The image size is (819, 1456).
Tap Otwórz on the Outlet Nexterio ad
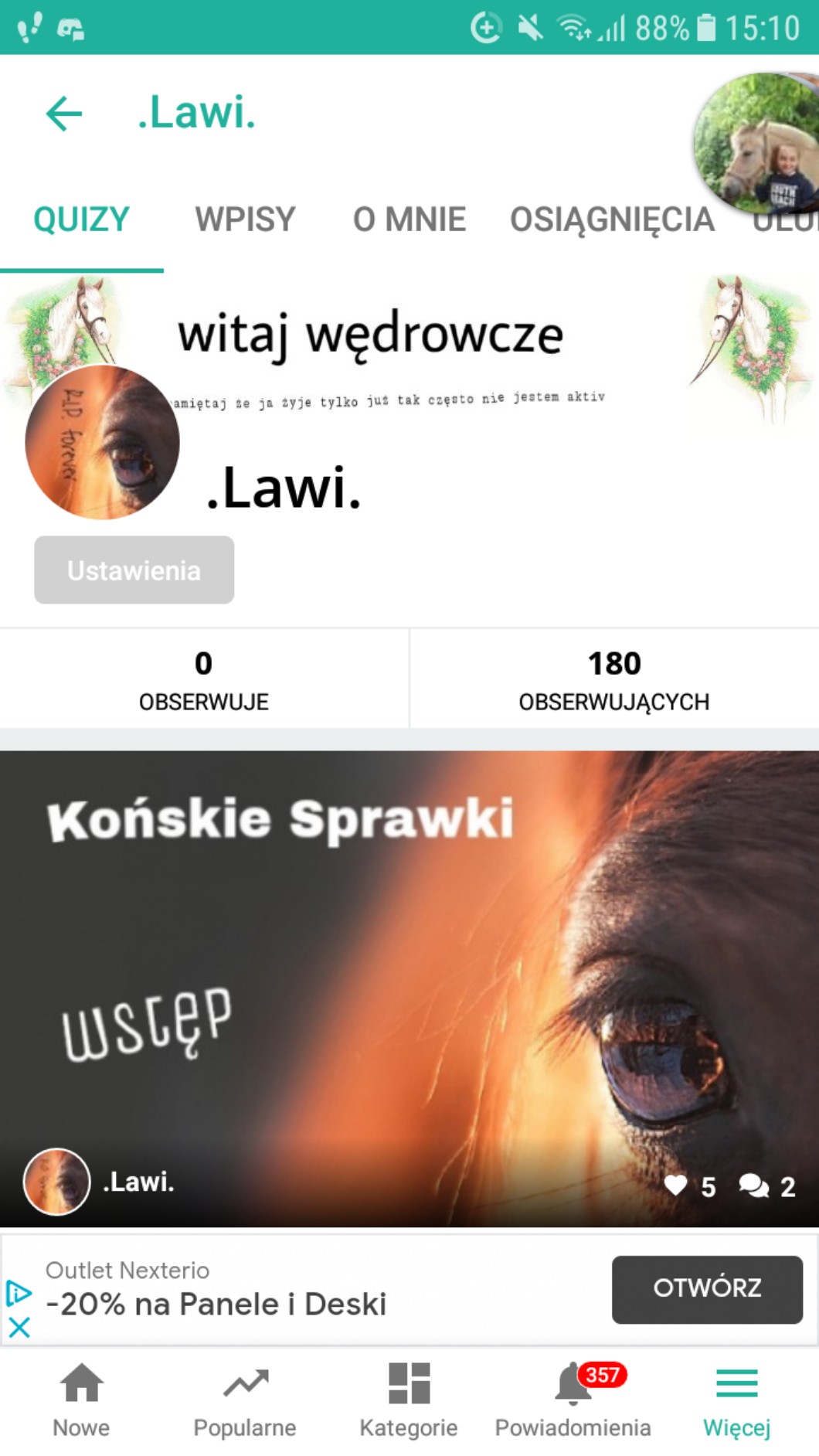(x=706, y=1288)
